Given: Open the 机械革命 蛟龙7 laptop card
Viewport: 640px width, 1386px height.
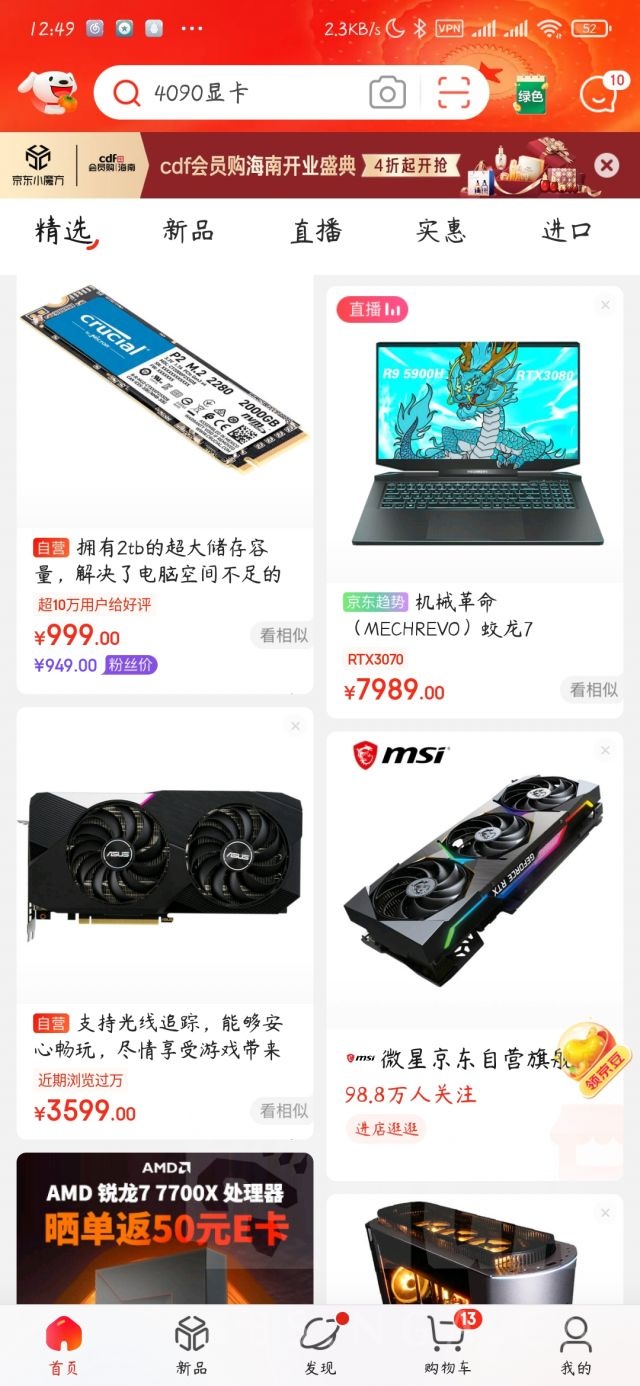Looking at the screenshot, I should pyautogui.click(x=474, y=502).
